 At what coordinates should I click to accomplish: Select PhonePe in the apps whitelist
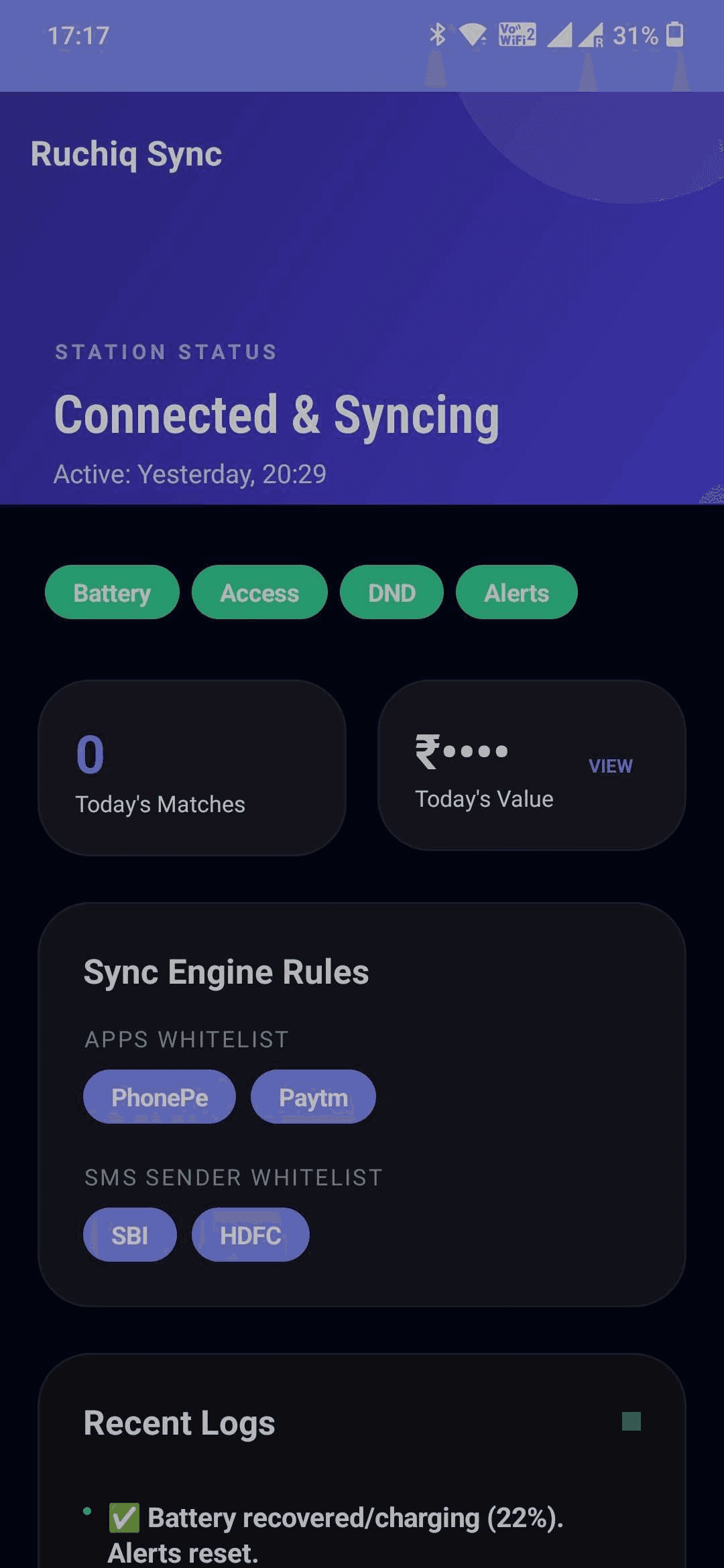159,1096
